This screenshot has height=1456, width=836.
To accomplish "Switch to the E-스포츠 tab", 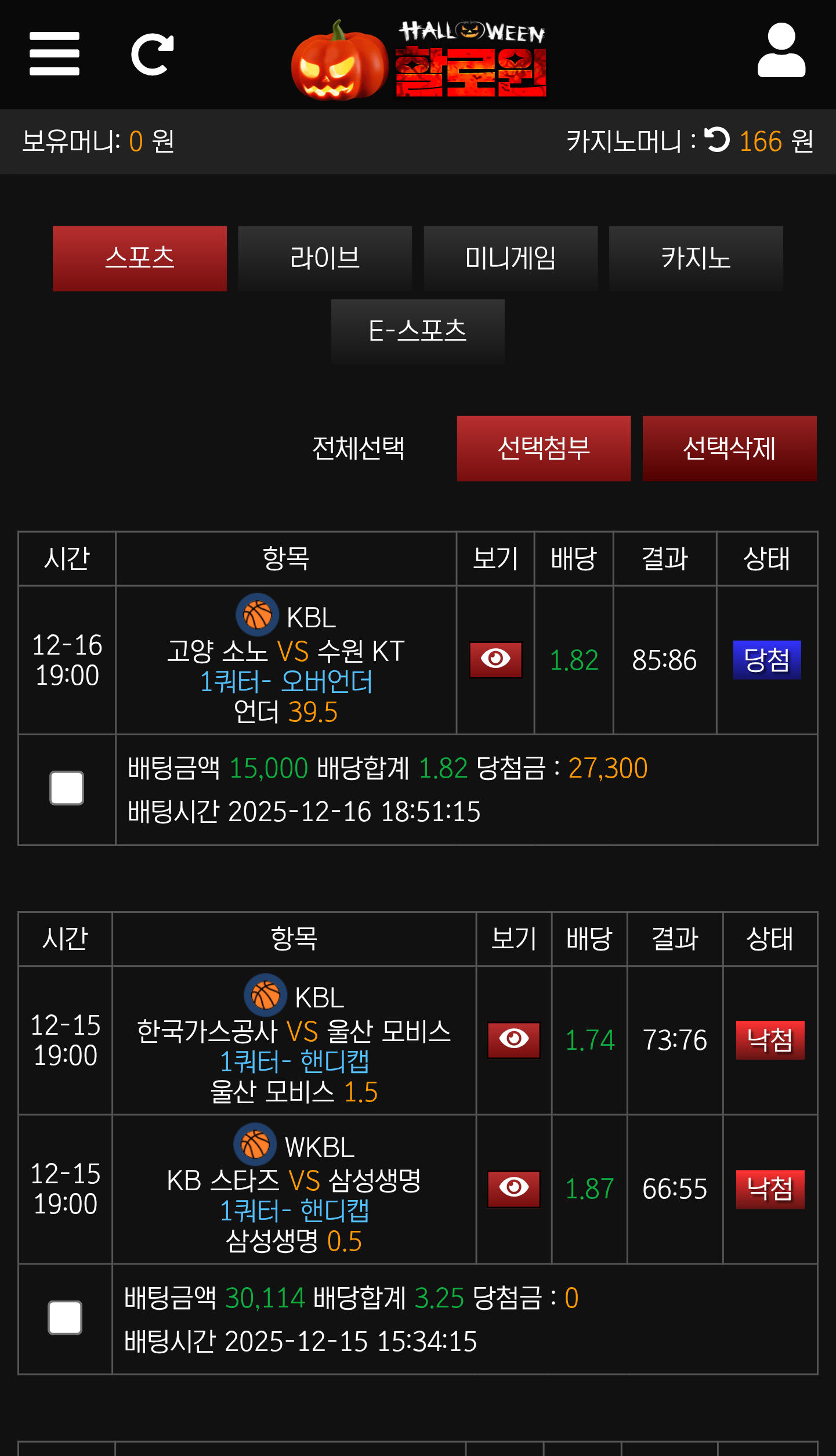I will click(x=418, y=331).
